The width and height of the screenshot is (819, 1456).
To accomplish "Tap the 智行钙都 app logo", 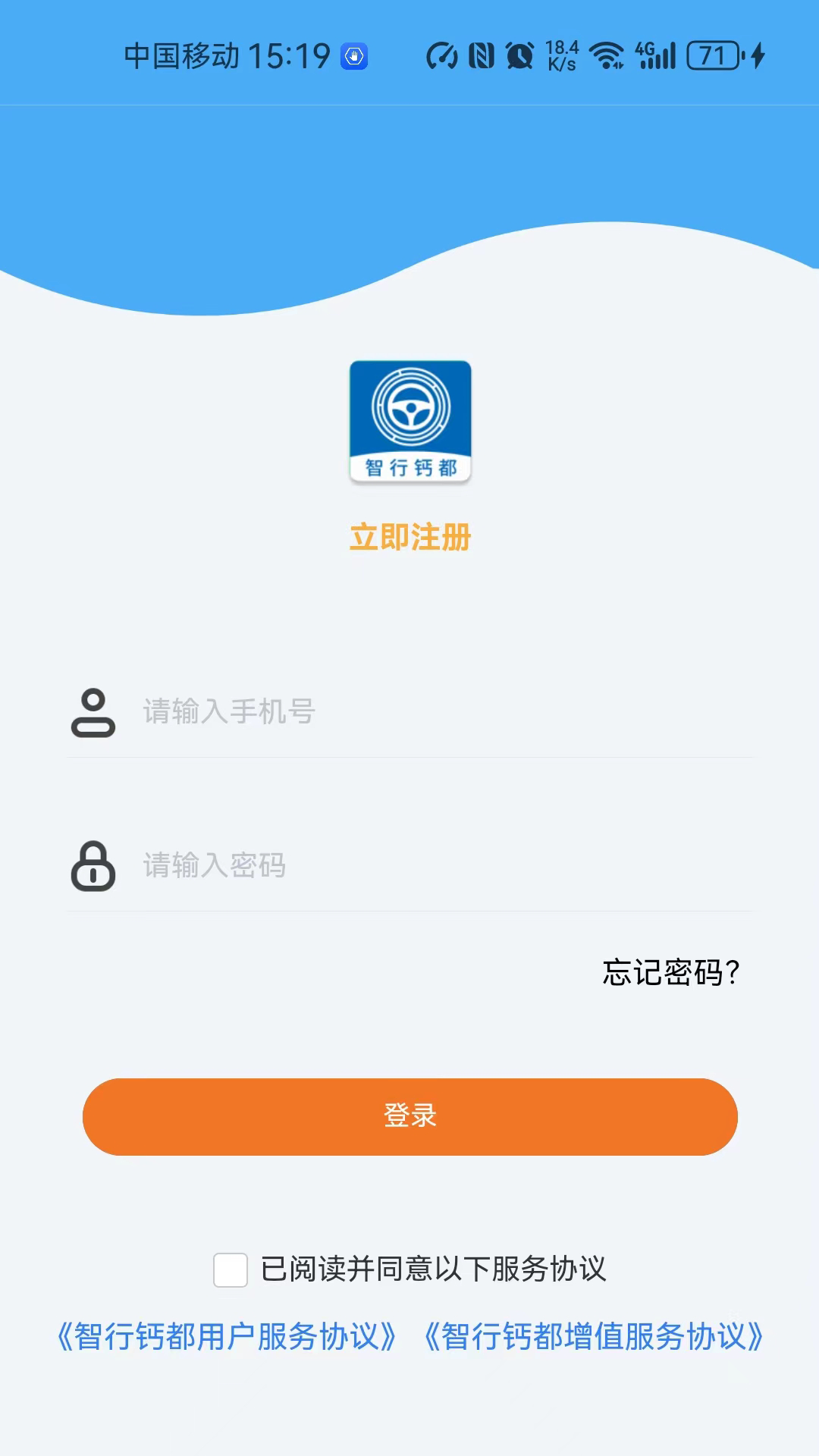I will tap(409, 422).
